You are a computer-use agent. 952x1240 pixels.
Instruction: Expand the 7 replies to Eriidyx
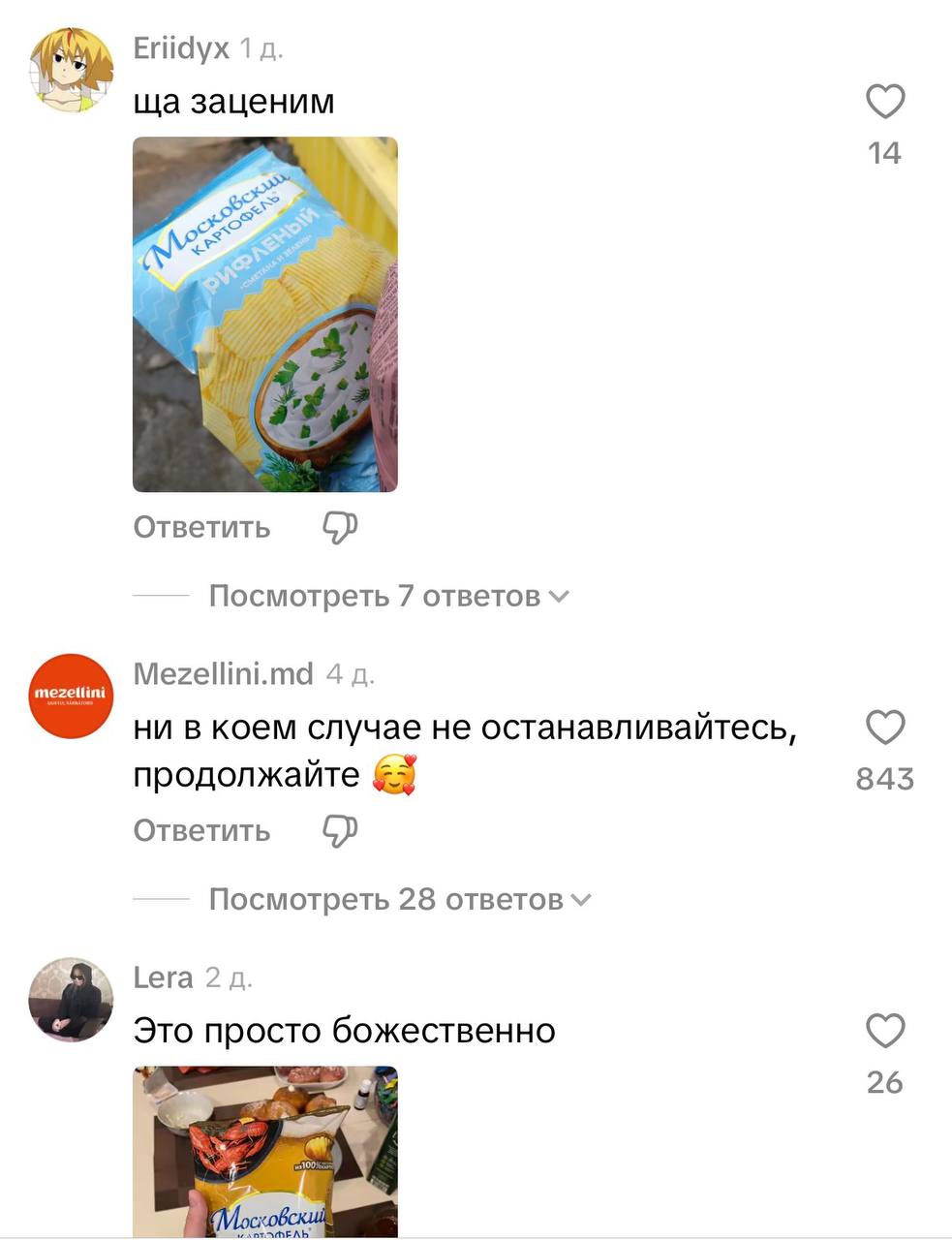[387, 595]
